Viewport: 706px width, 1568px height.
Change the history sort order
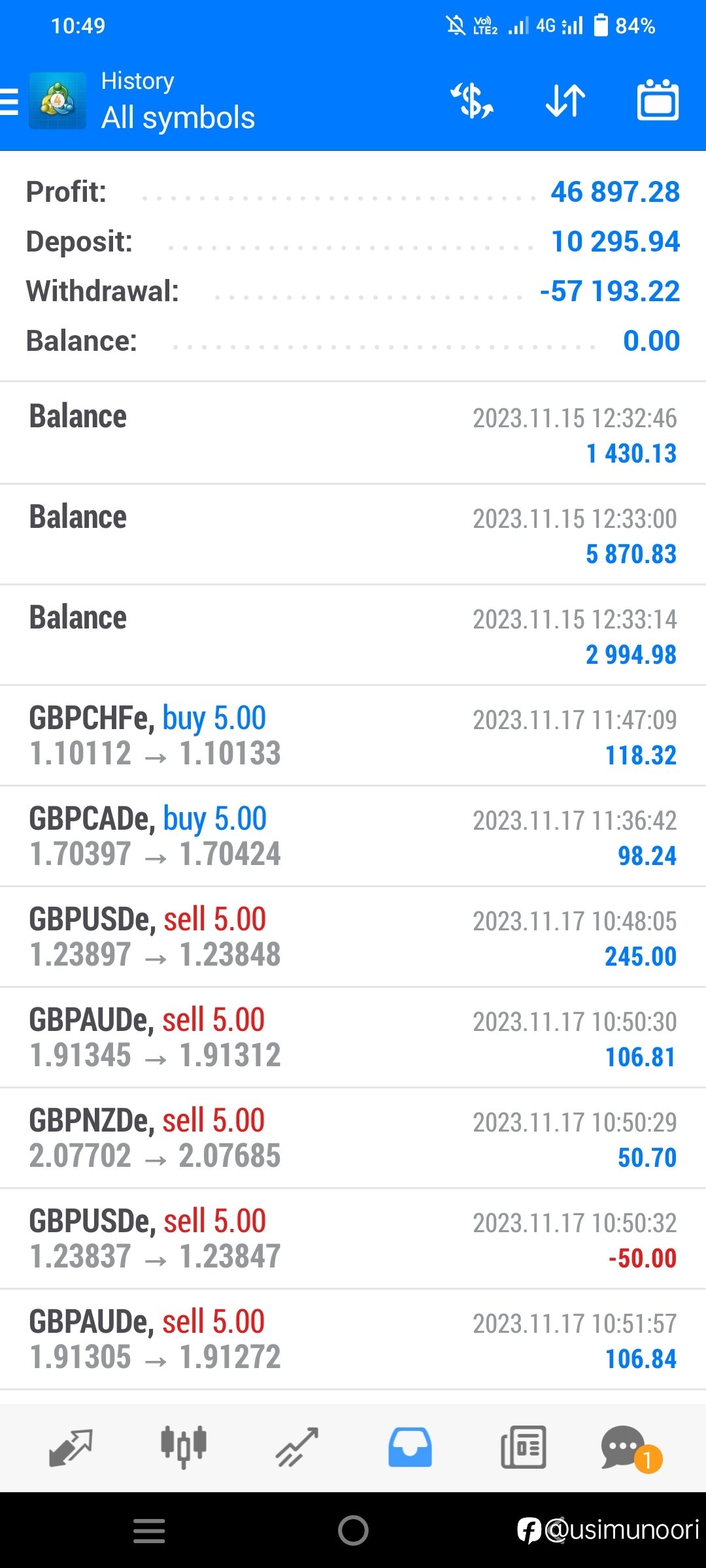pos(565,101)
